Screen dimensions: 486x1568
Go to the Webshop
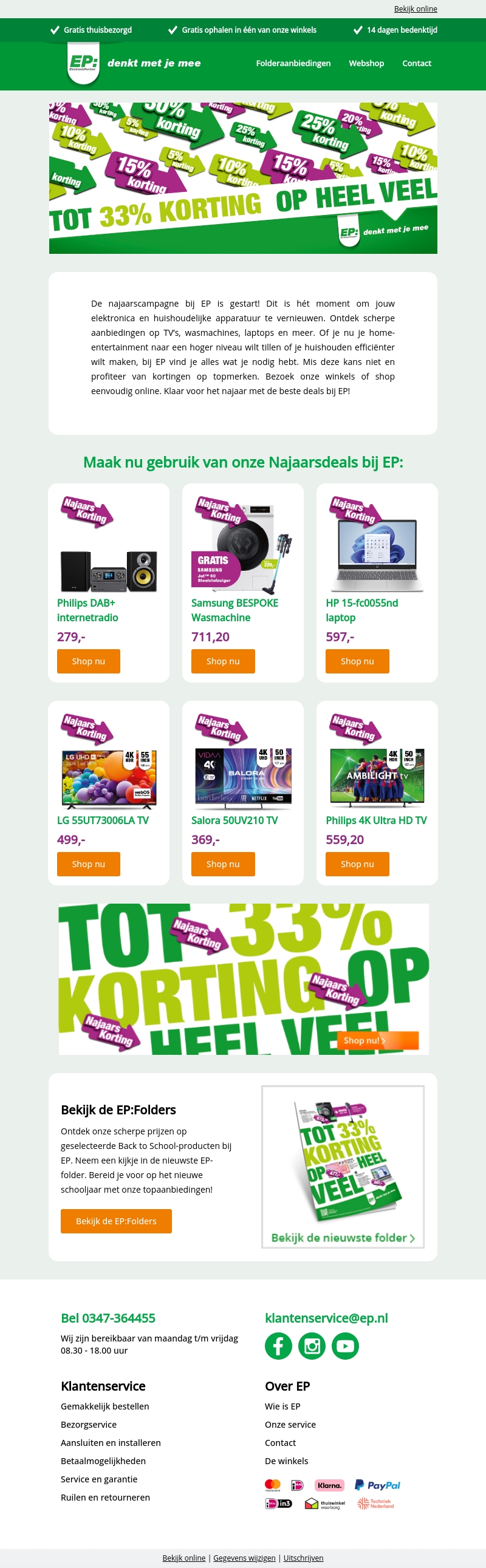[366, 63]
